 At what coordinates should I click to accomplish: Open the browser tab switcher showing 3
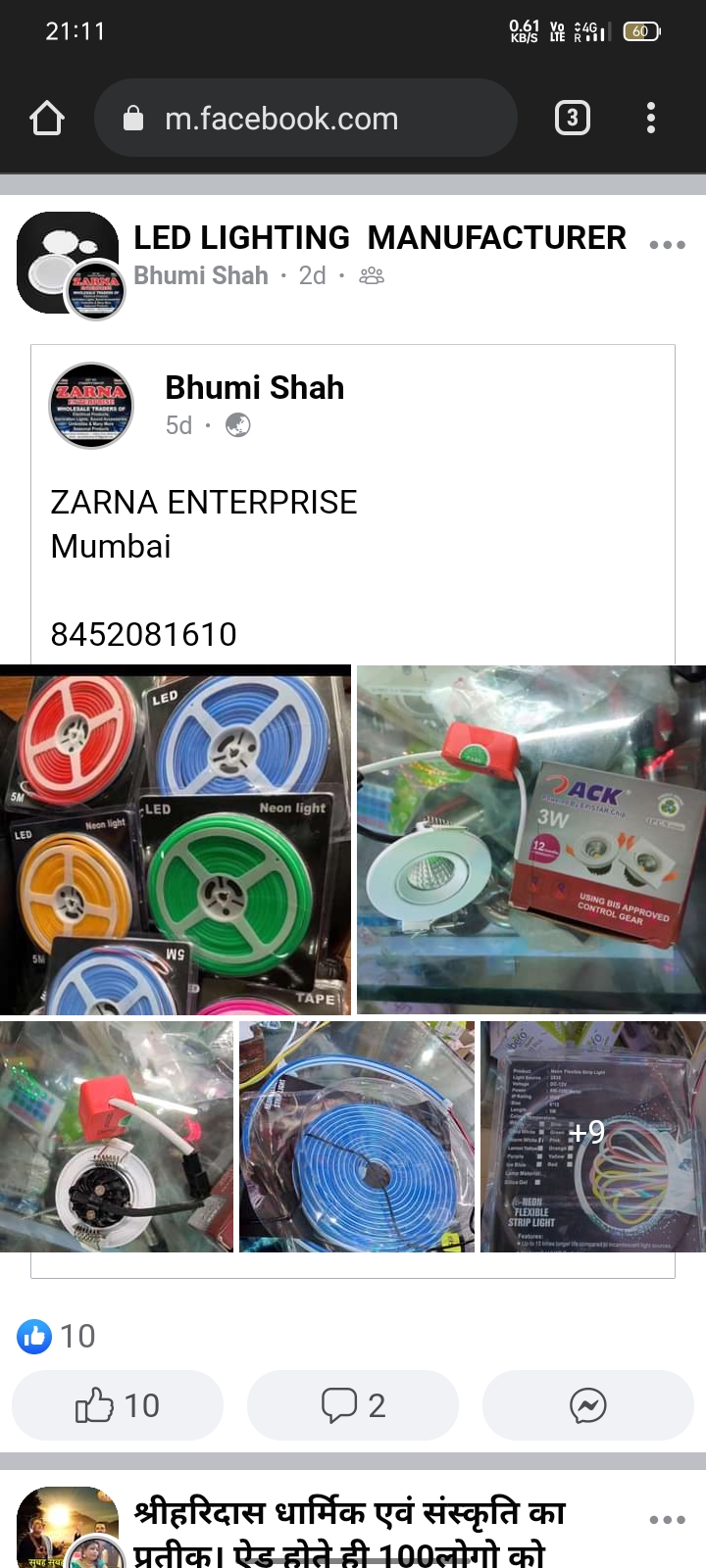(573, 119)
